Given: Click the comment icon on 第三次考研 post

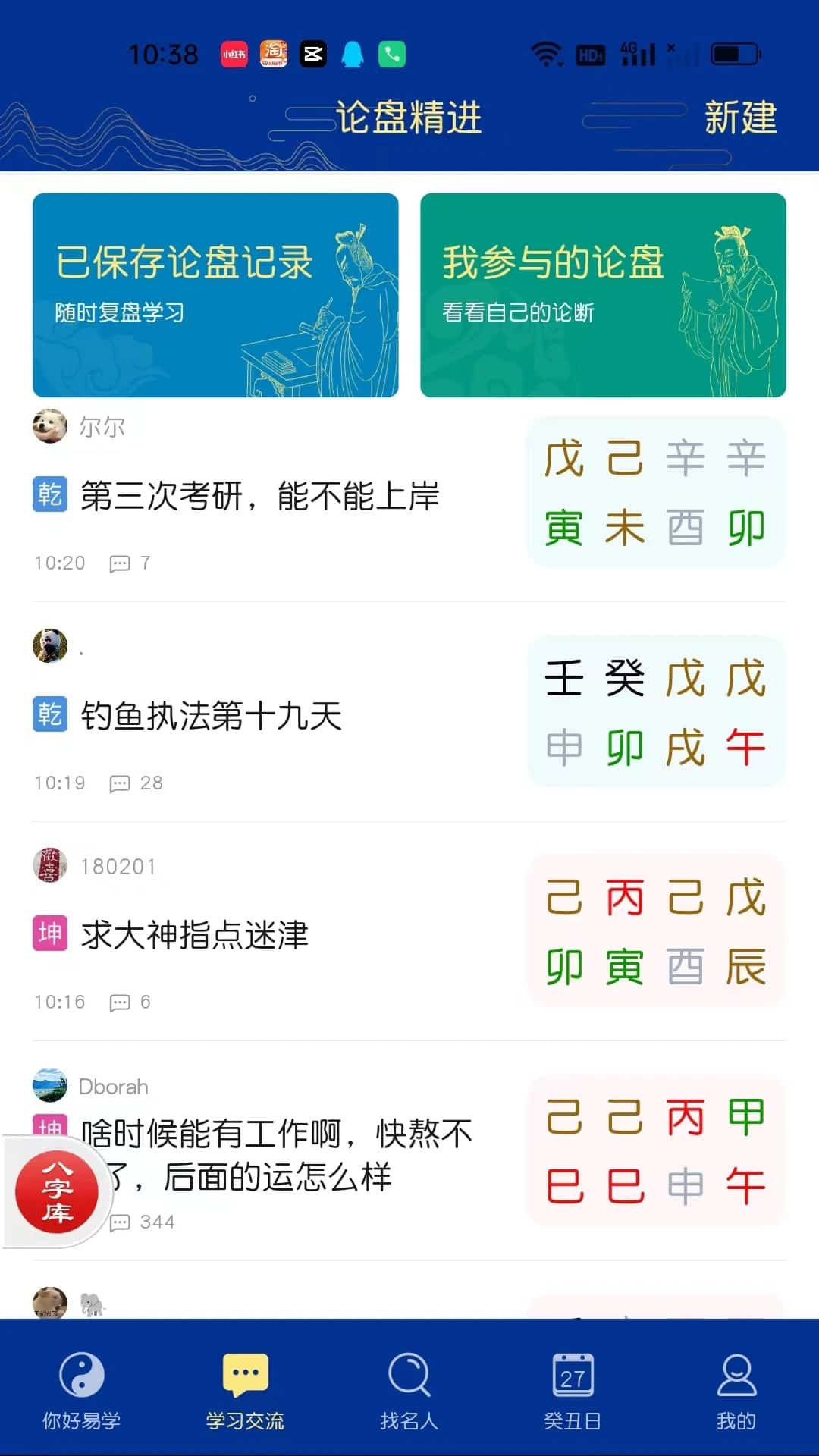Looking at the screenshot, I should [120, 563].
